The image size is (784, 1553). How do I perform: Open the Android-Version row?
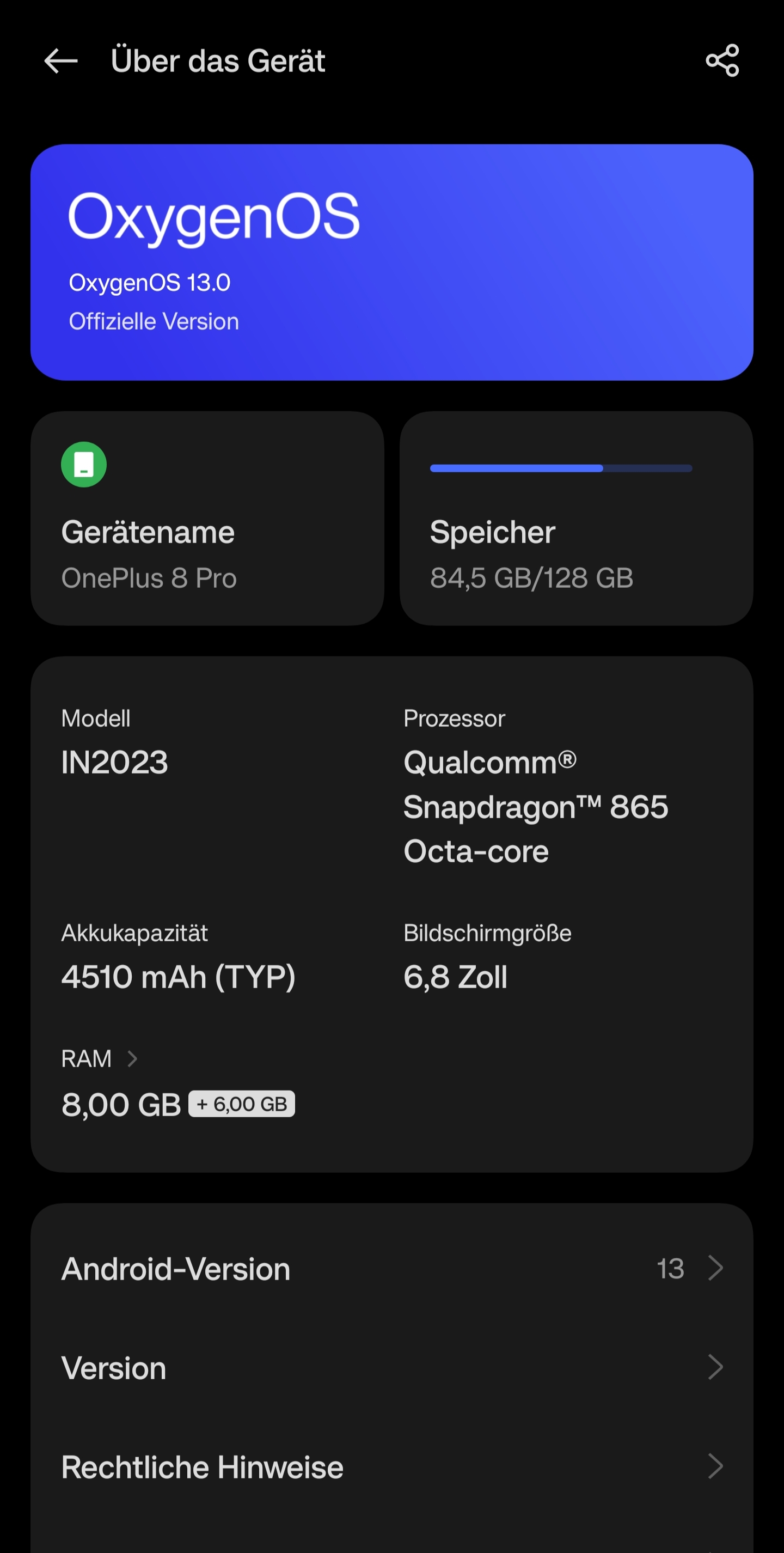[x=391, y=1269]
